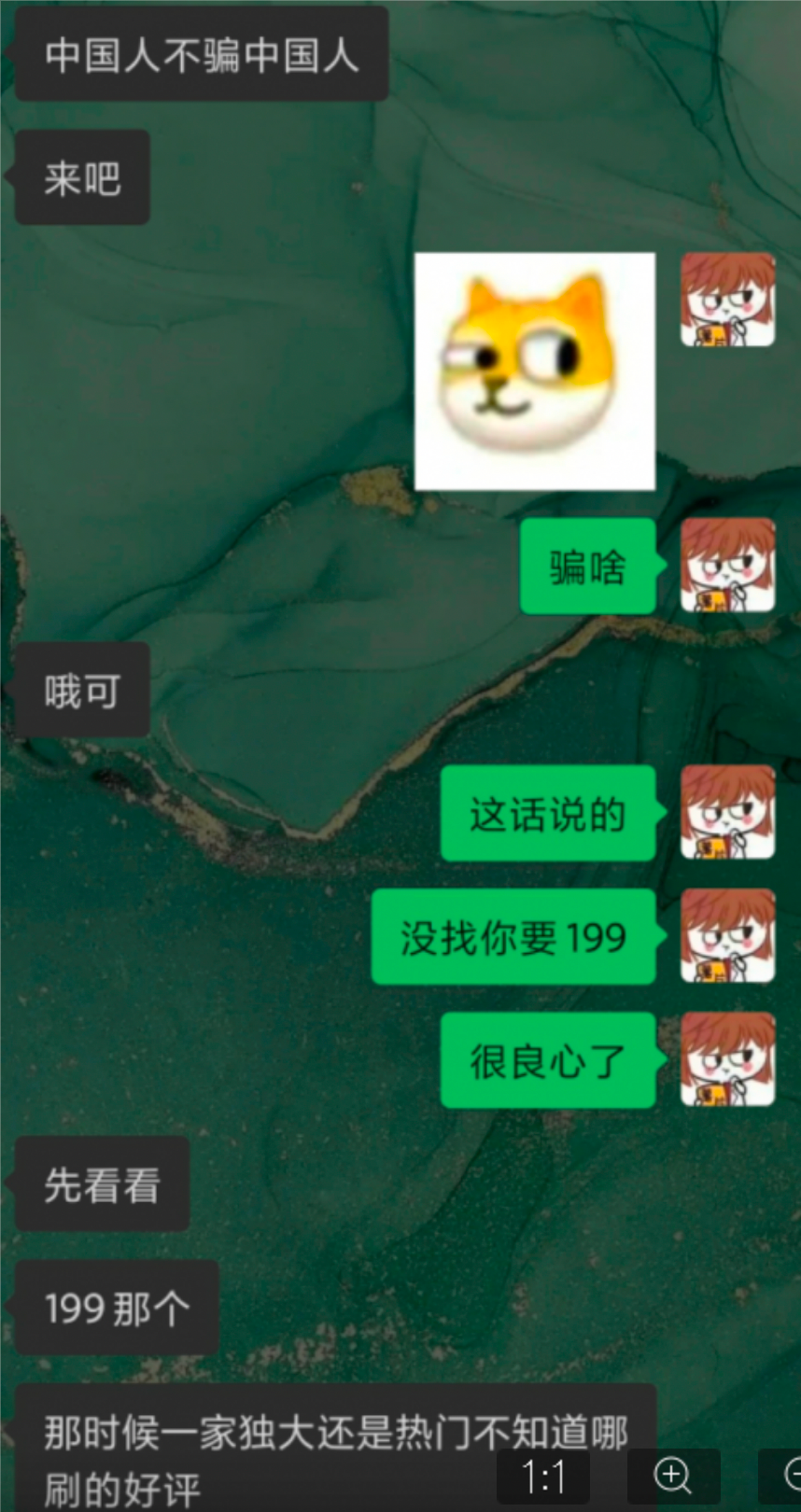This screenshot has height=1512, width=801.
Task: Reset image to 1:1 scale
Action: (543, 1478)
